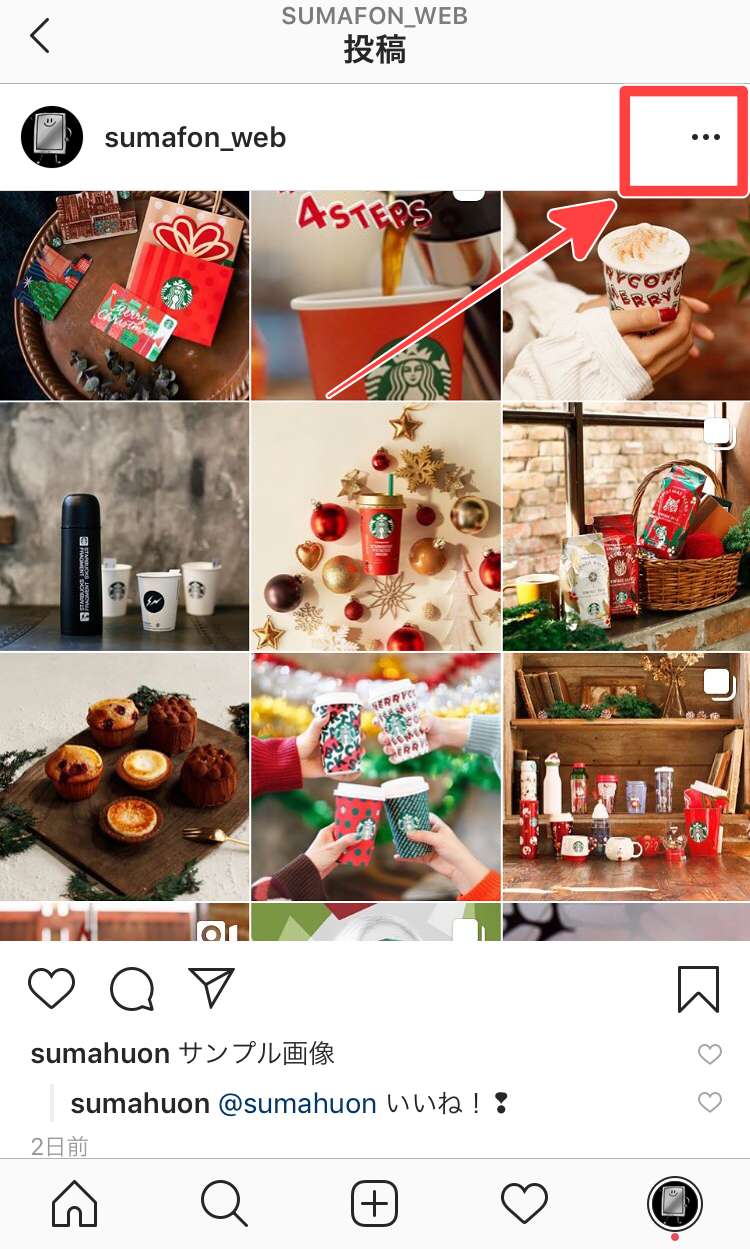
Task: Open comments with the speech bubble icon
Action: pos(132,990)
